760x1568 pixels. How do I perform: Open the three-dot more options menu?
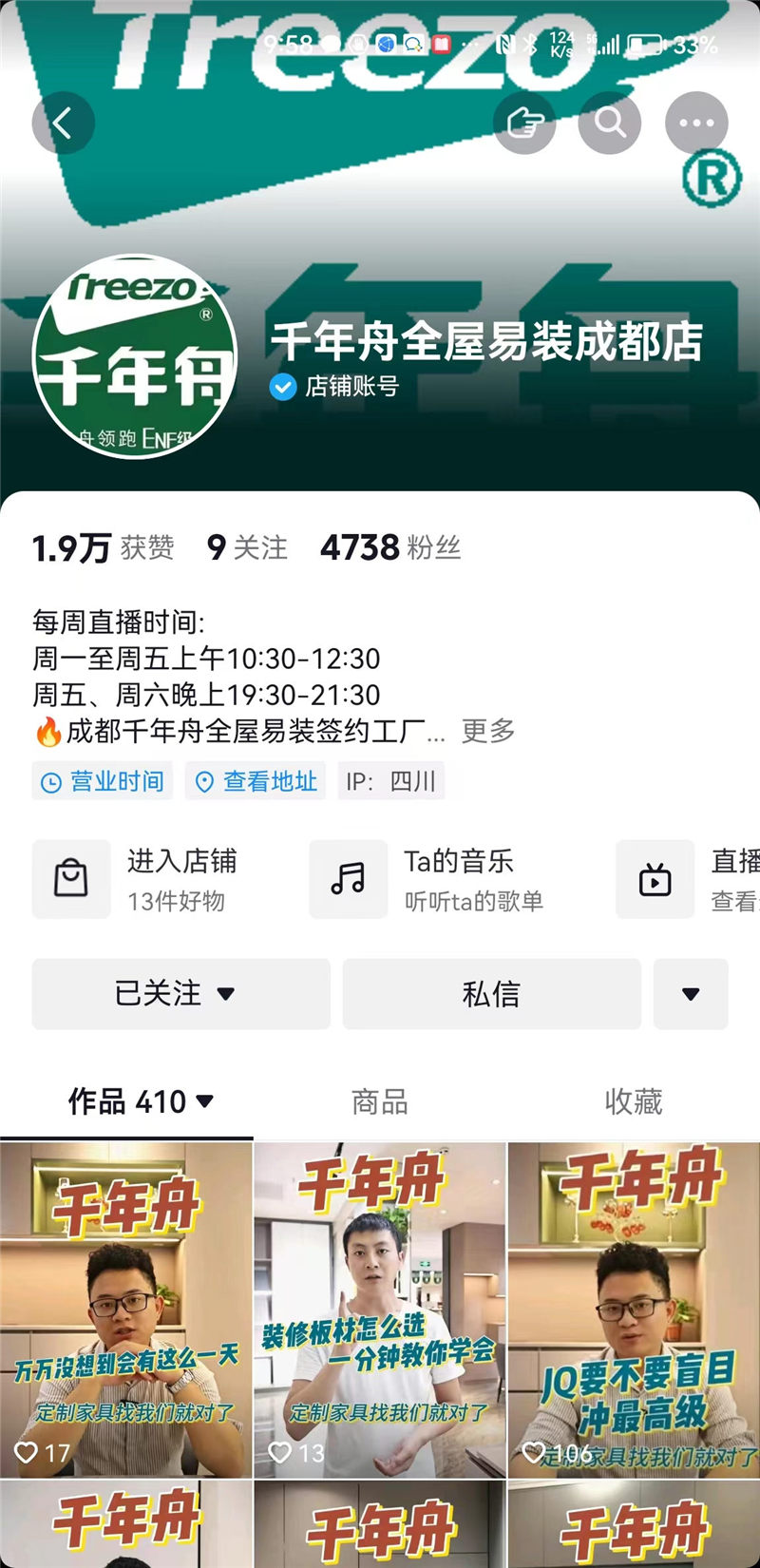696,123
